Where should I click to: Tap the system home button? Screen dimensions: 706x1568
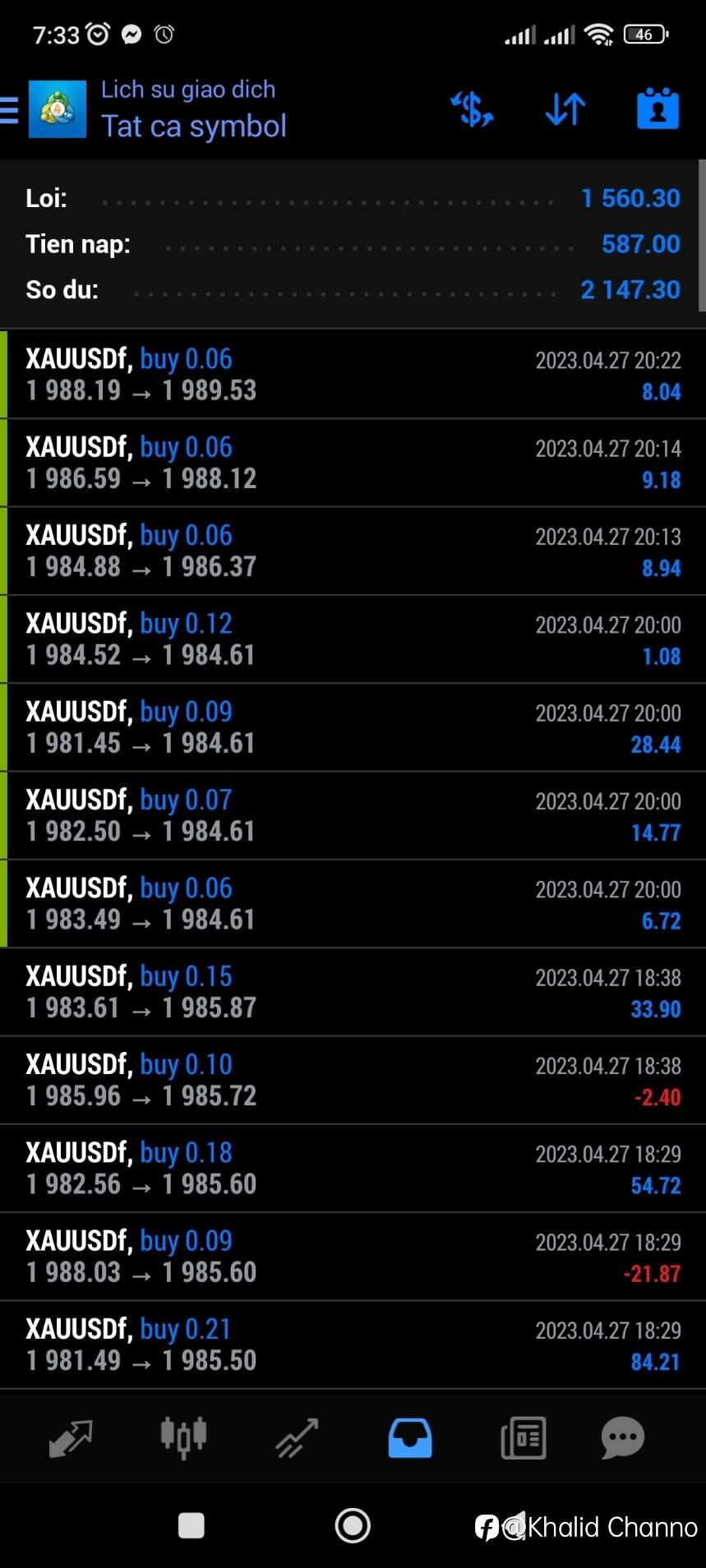tap(353, 1526)
